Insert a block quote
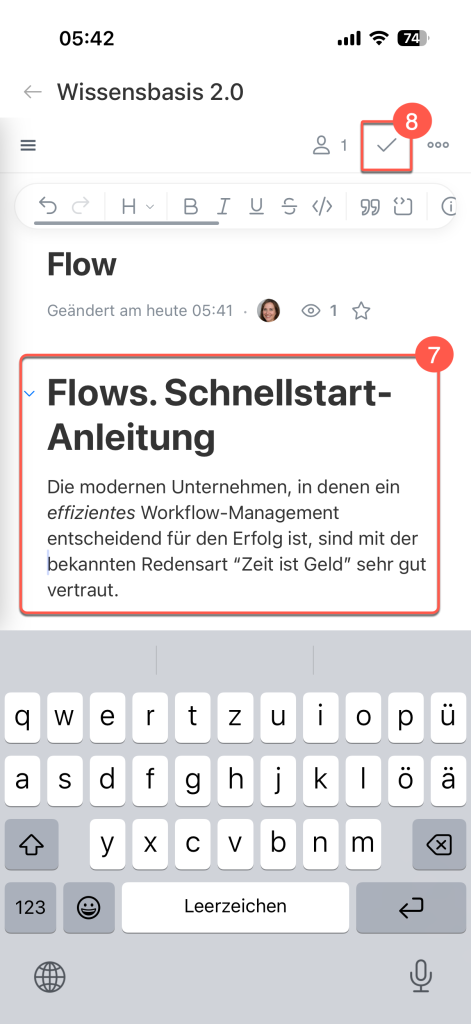Image resolution: width=471 pixels, height=1024 pixels. (x=370, y=207)
